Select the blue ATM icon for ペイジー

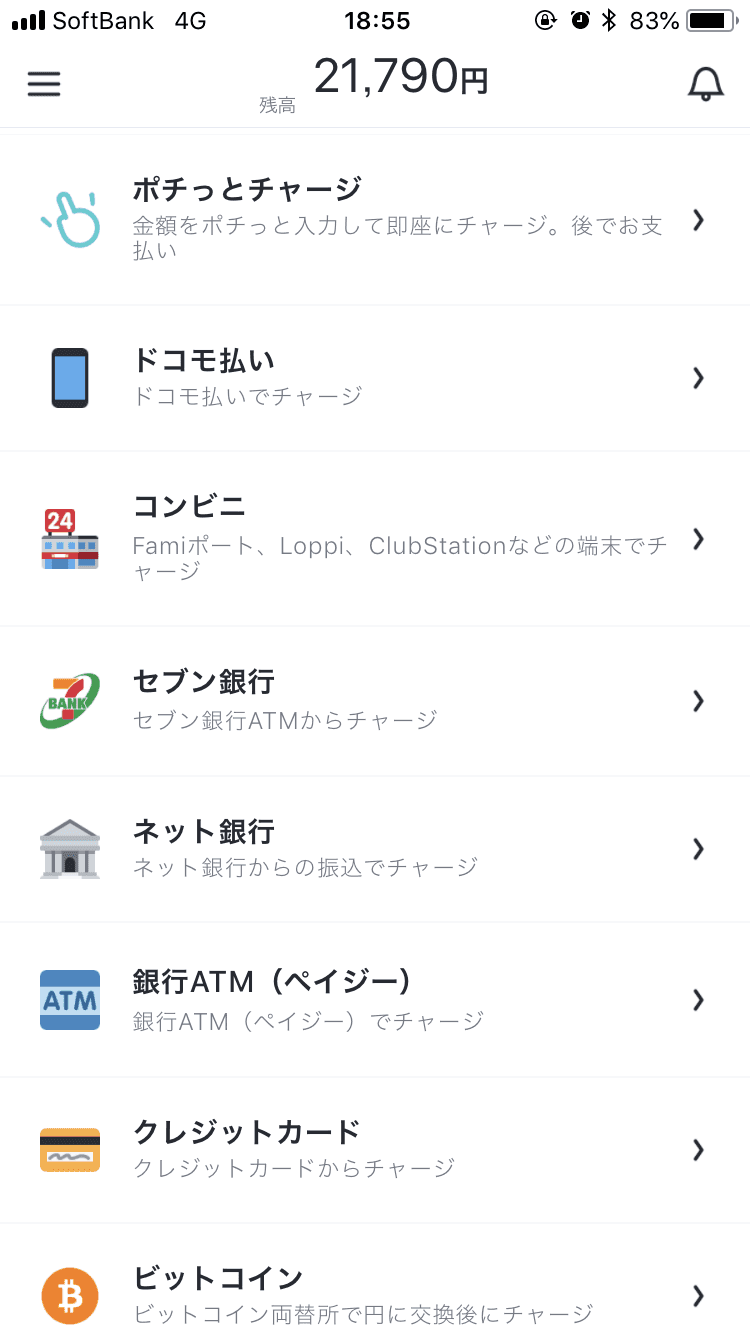pos(69,999)
